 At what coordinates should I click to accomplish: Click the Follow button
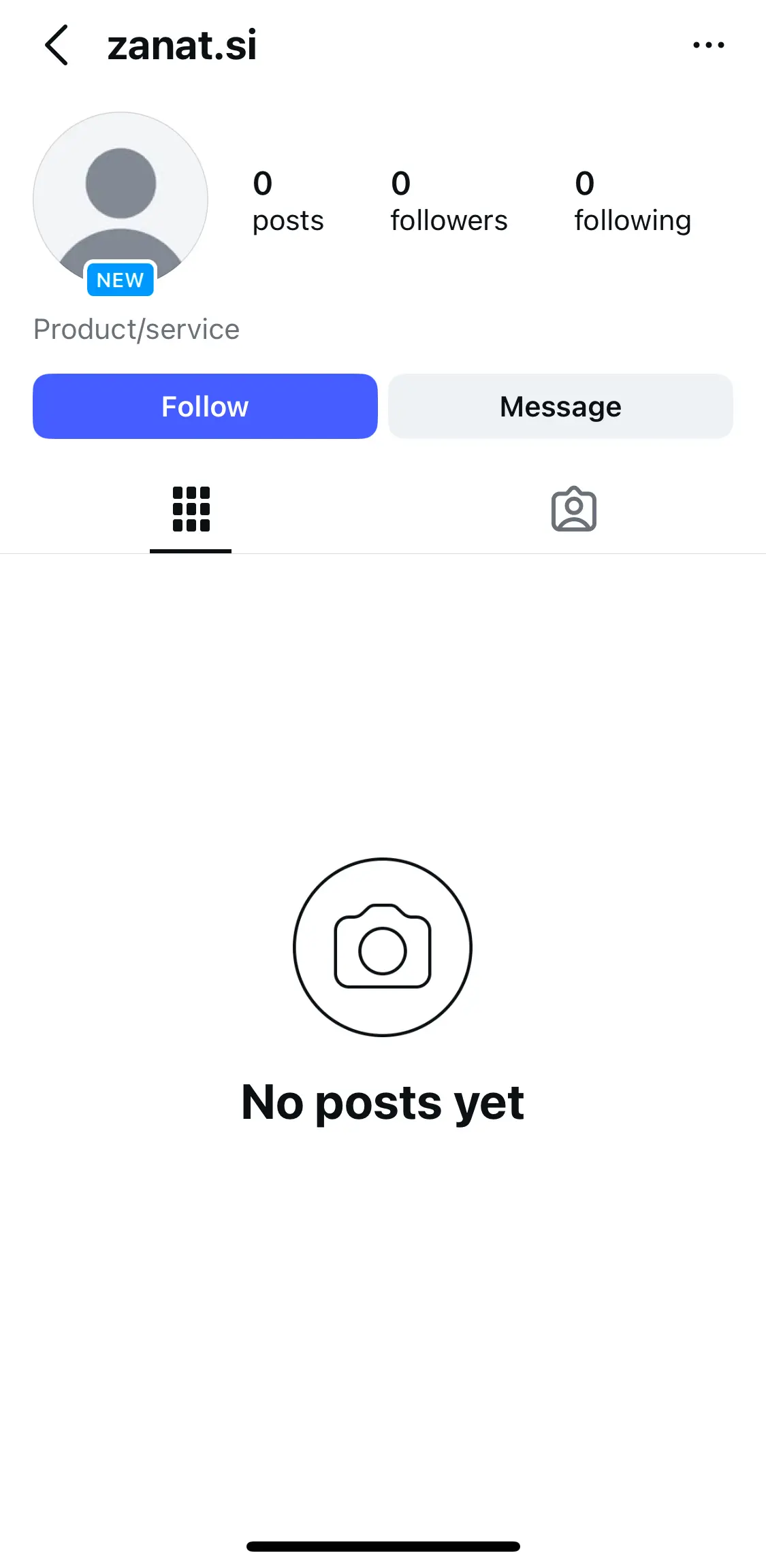point(204,406)
